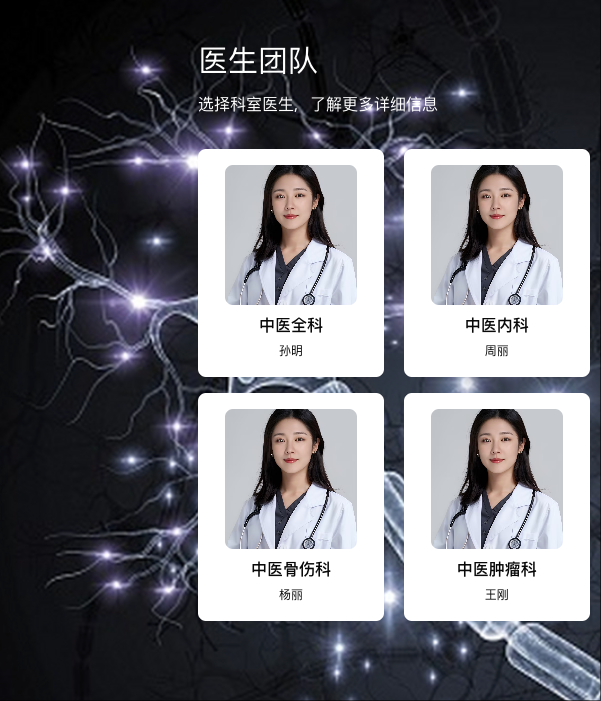View the 中医骨伤科 doctor card for 杨丽
Screen dimensions: 601x701
tap(291, 507)
